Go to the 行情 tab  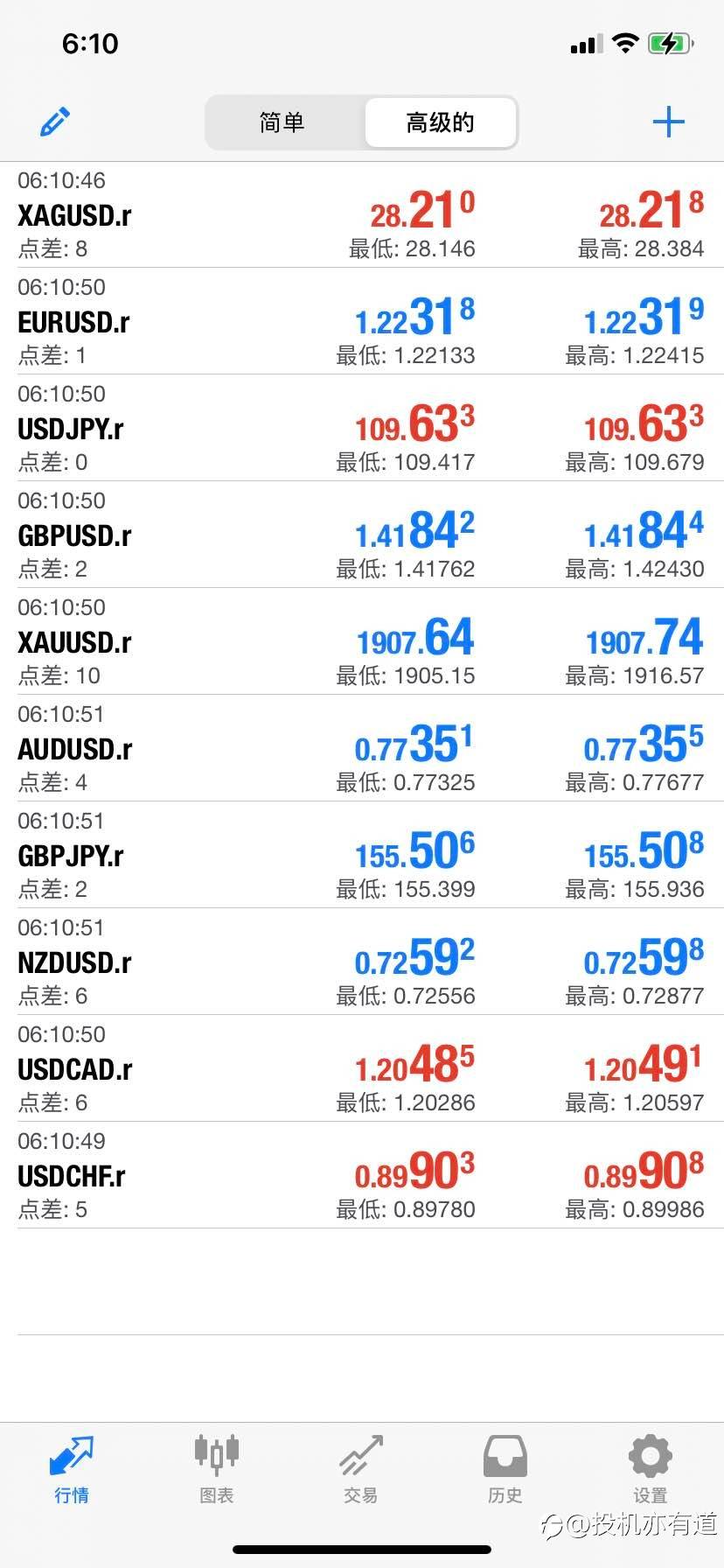pos(72,1470)
